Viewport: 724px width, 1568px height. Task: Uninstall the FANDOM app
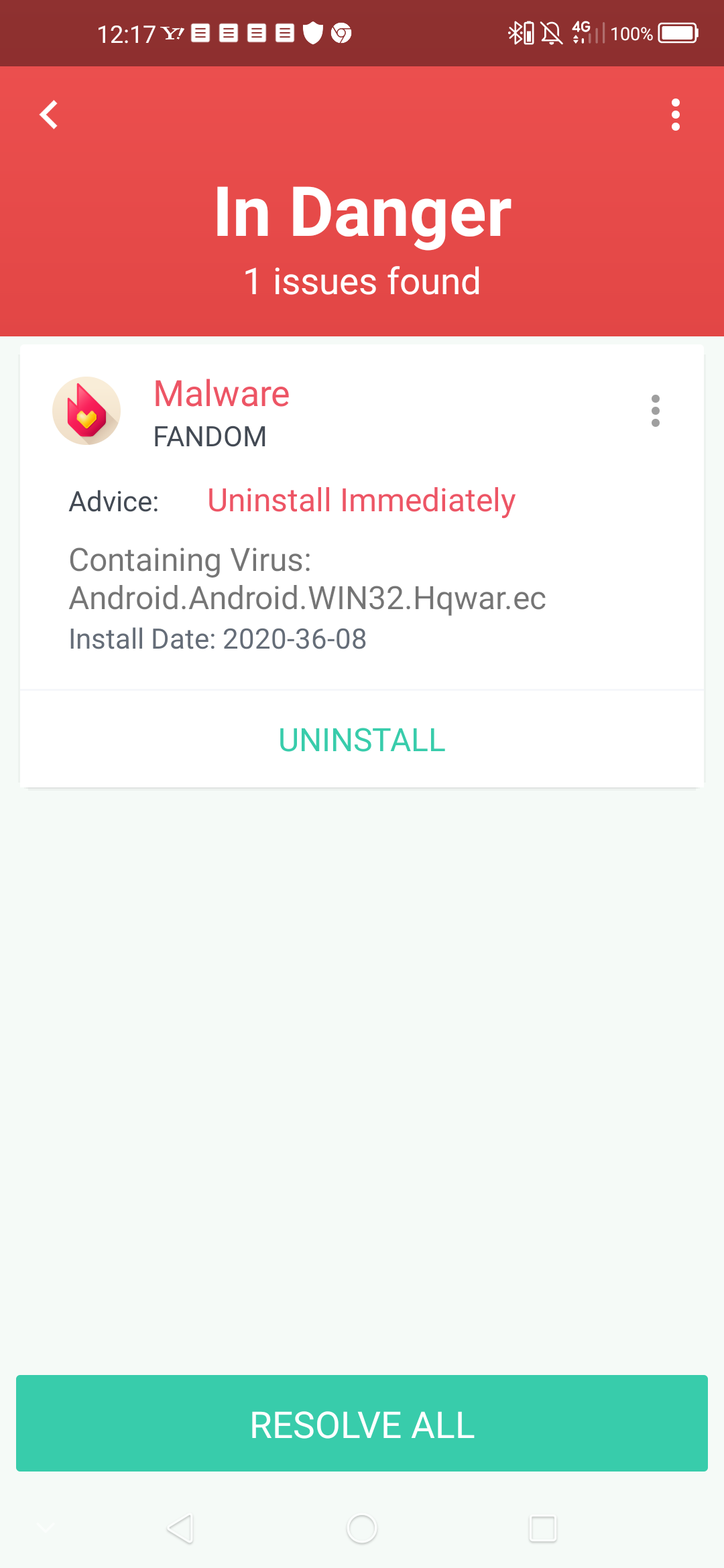coord(362,740)
